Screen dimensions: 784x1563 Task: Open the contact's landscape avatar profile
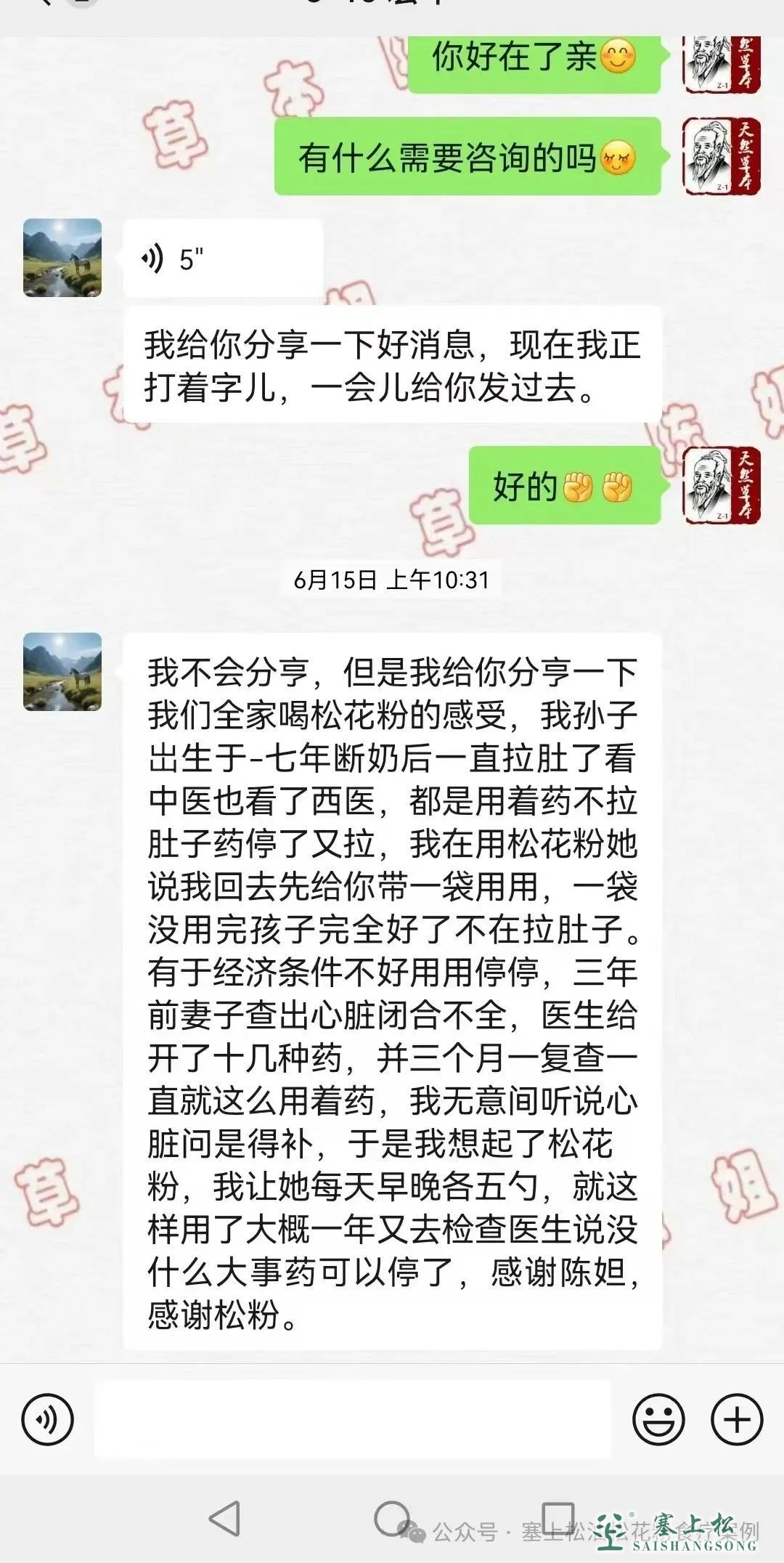point(62,258)
